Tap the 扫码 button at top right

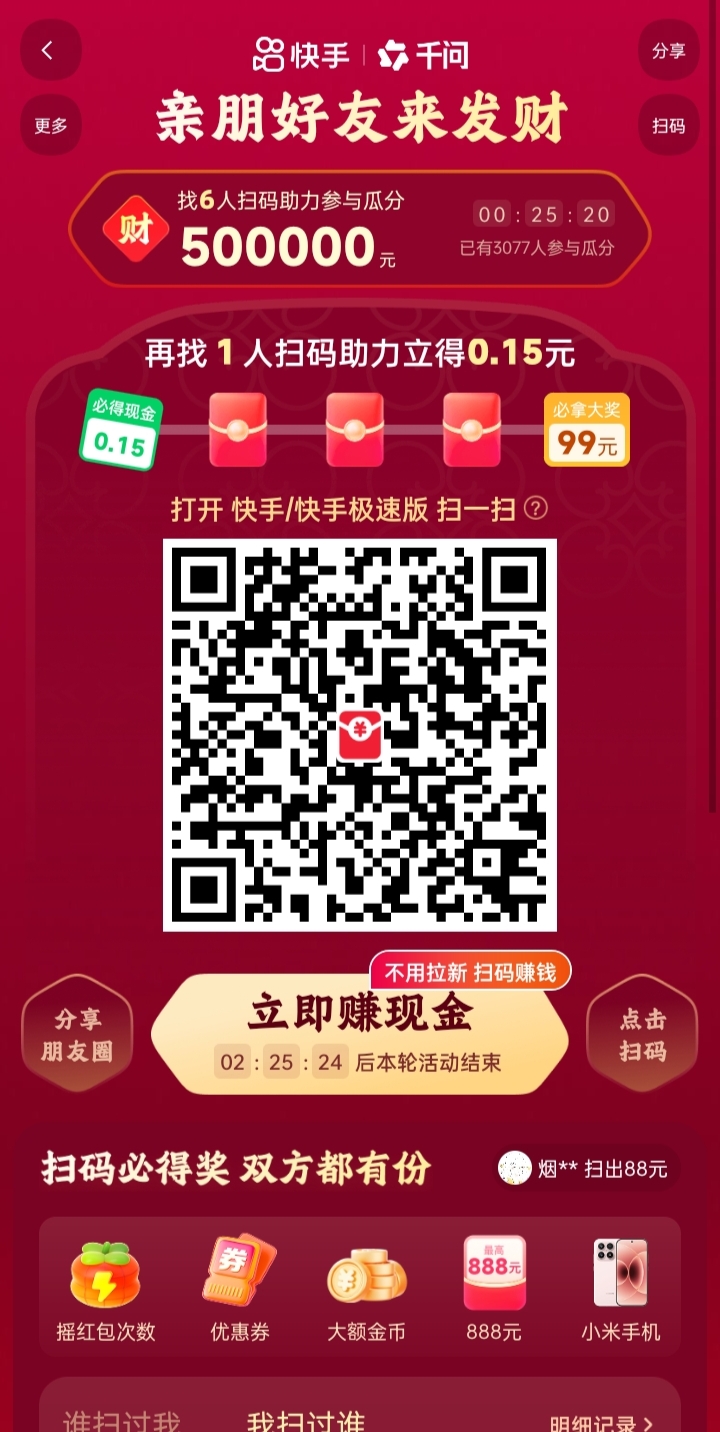pyautogui.click(x=669, y=126)
